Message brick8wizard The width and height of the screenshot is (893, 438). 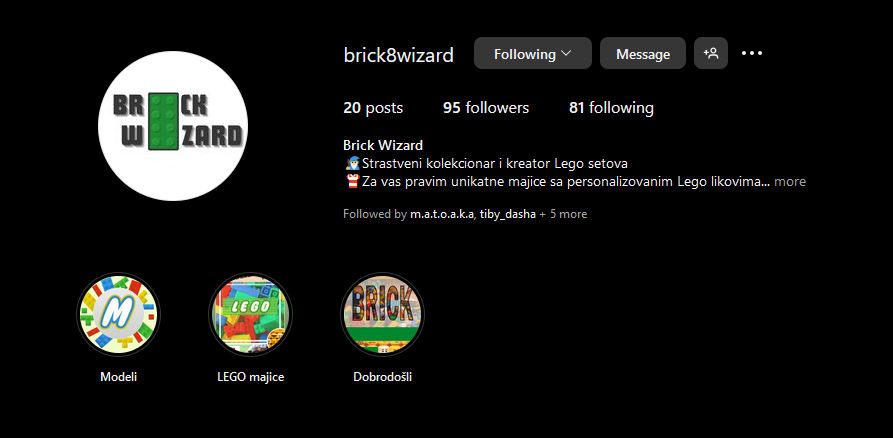642,53
